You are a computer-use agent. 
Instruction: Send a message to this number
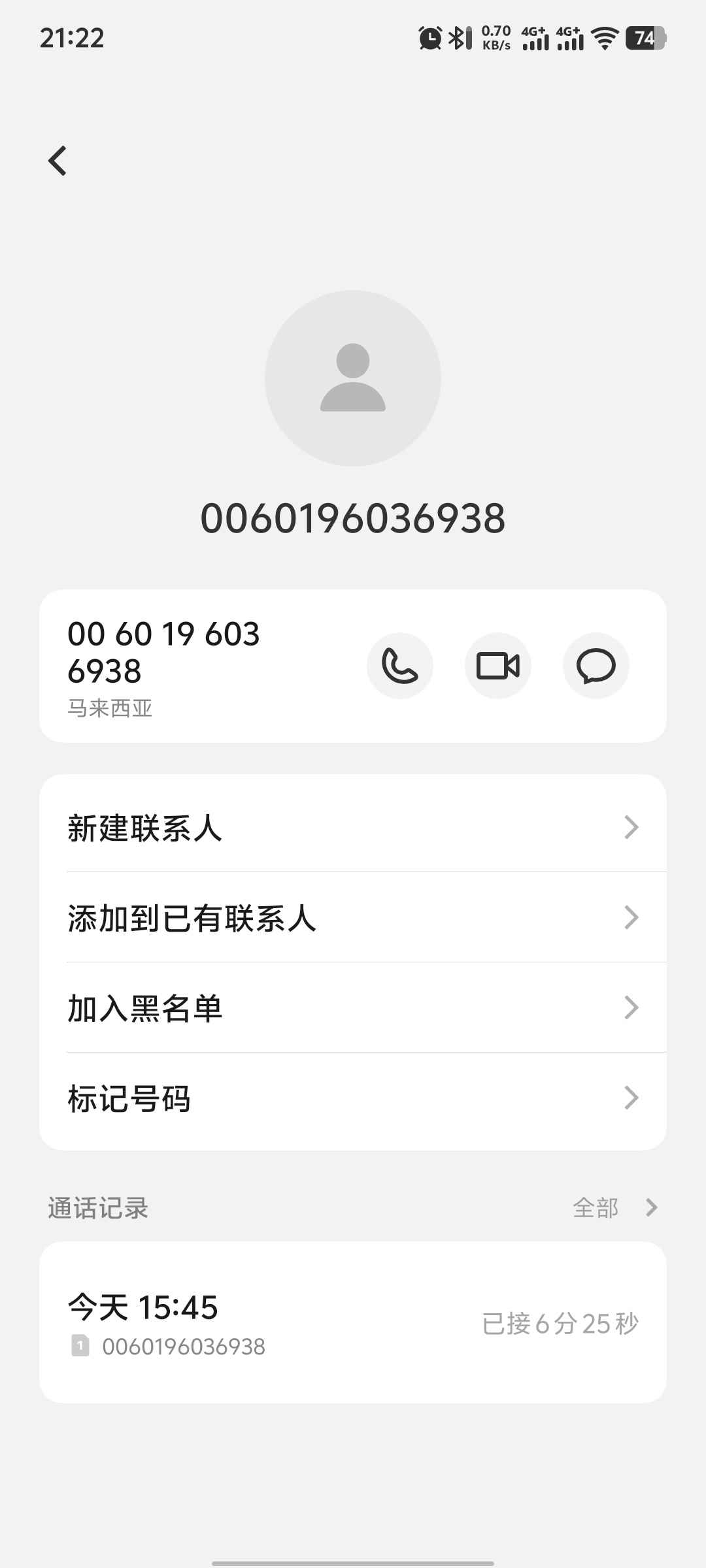tap(596, 665)
